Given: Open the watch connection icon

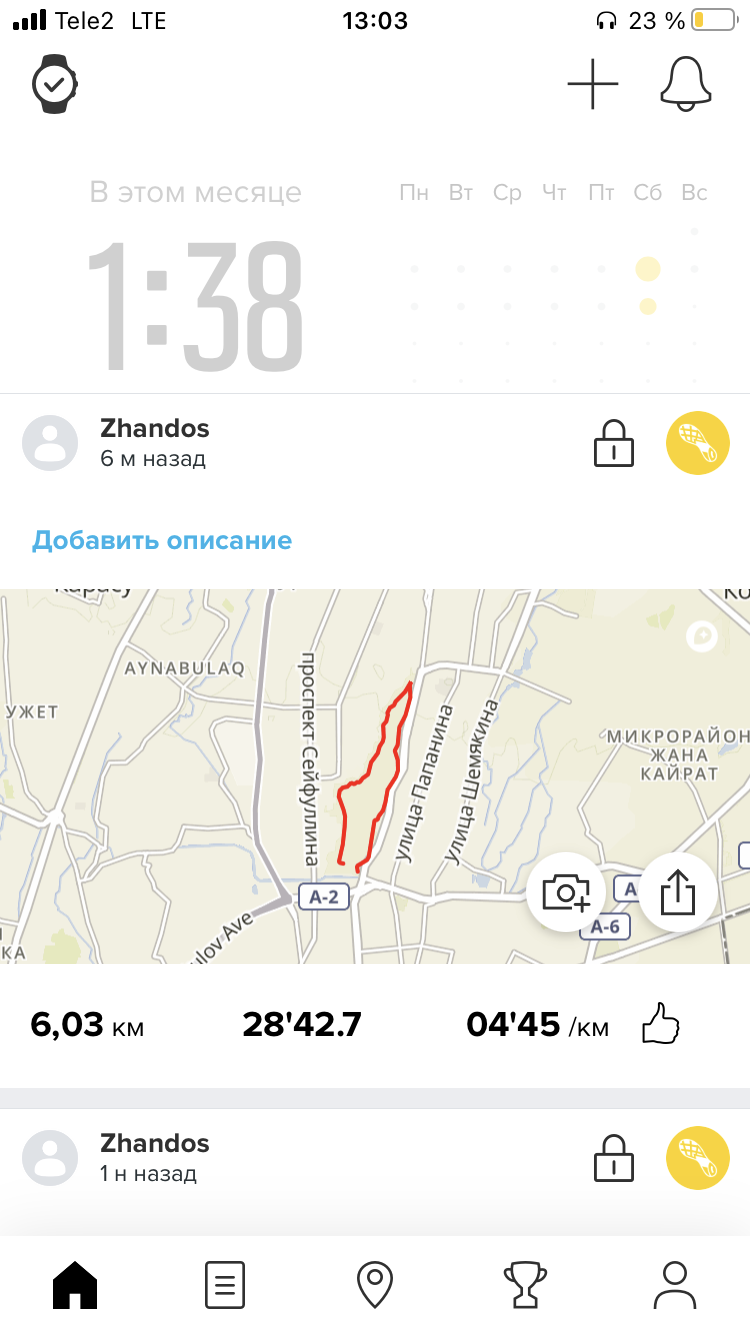Looking at the screenshot, I should [55, 84].
